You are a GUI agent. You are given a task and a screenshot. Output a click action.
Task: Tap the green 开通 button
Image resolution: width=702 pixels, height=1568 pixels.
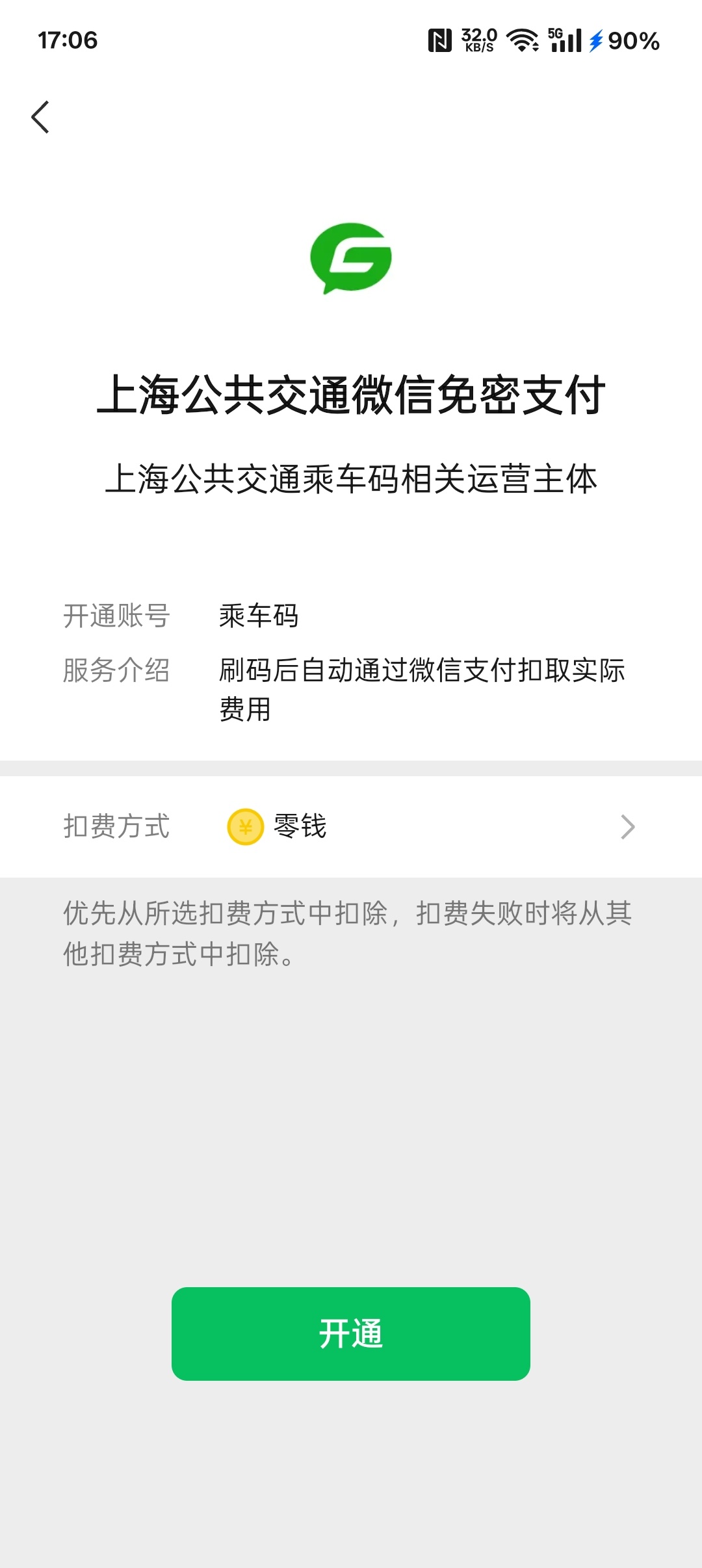click(x=351, y=1334)
